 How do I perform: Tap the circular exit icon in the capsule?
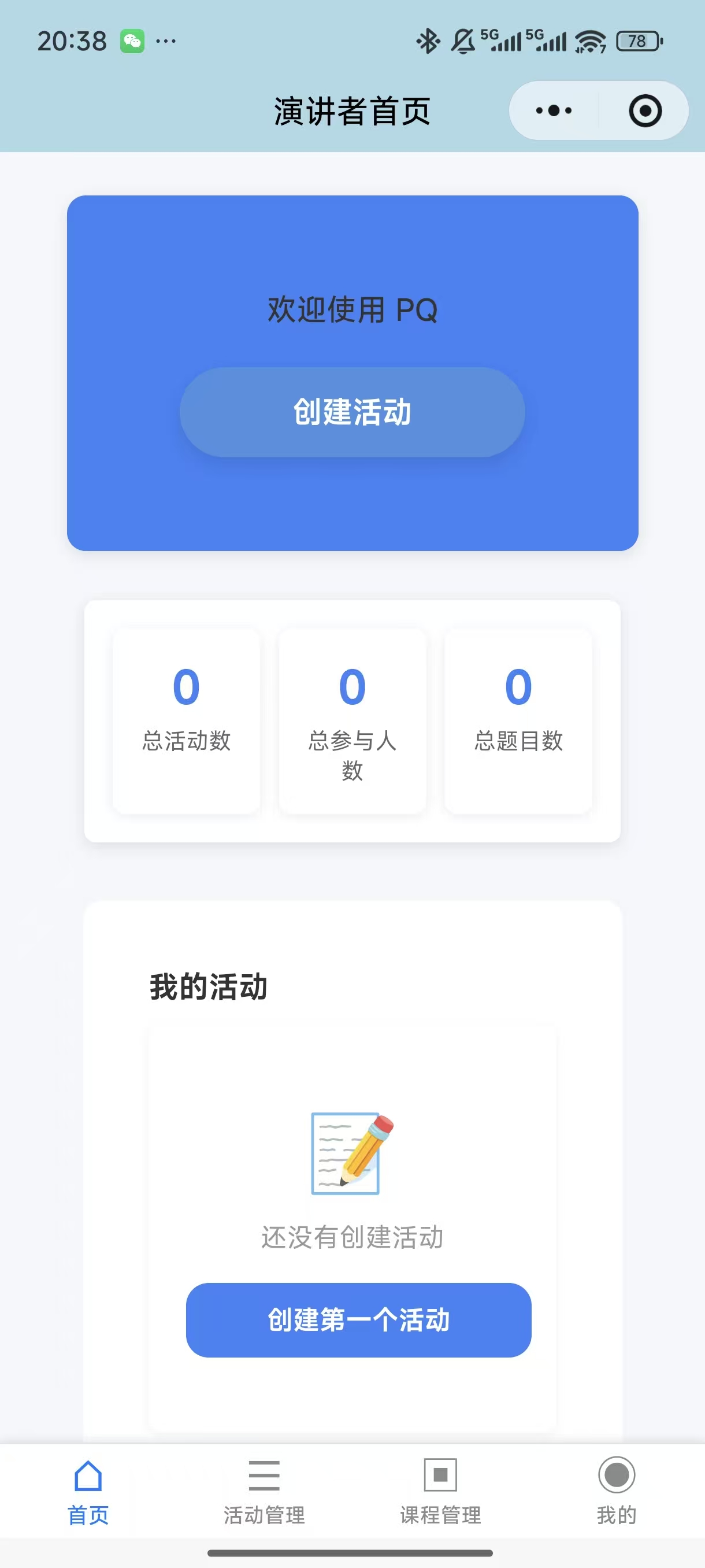pos(645,112)
